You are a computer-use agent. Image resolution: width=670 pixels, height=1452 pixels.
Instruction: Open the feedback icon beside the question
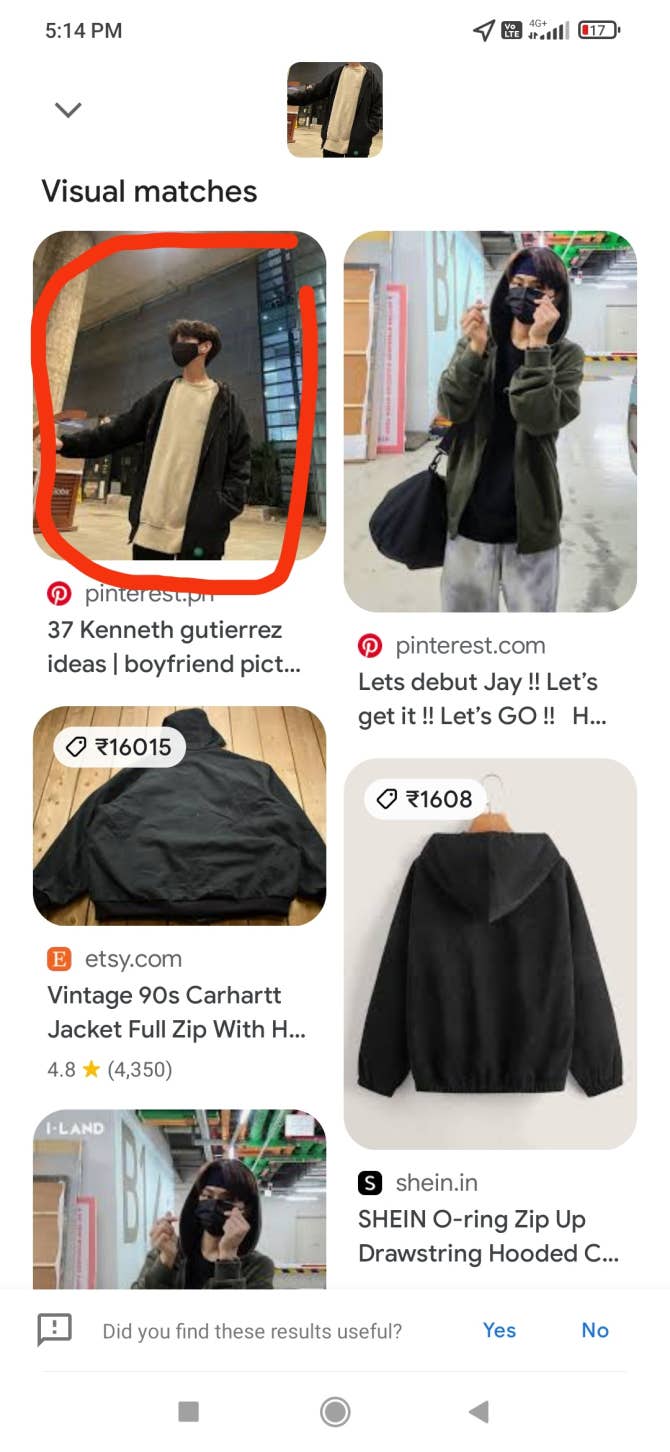[54, 1330]
